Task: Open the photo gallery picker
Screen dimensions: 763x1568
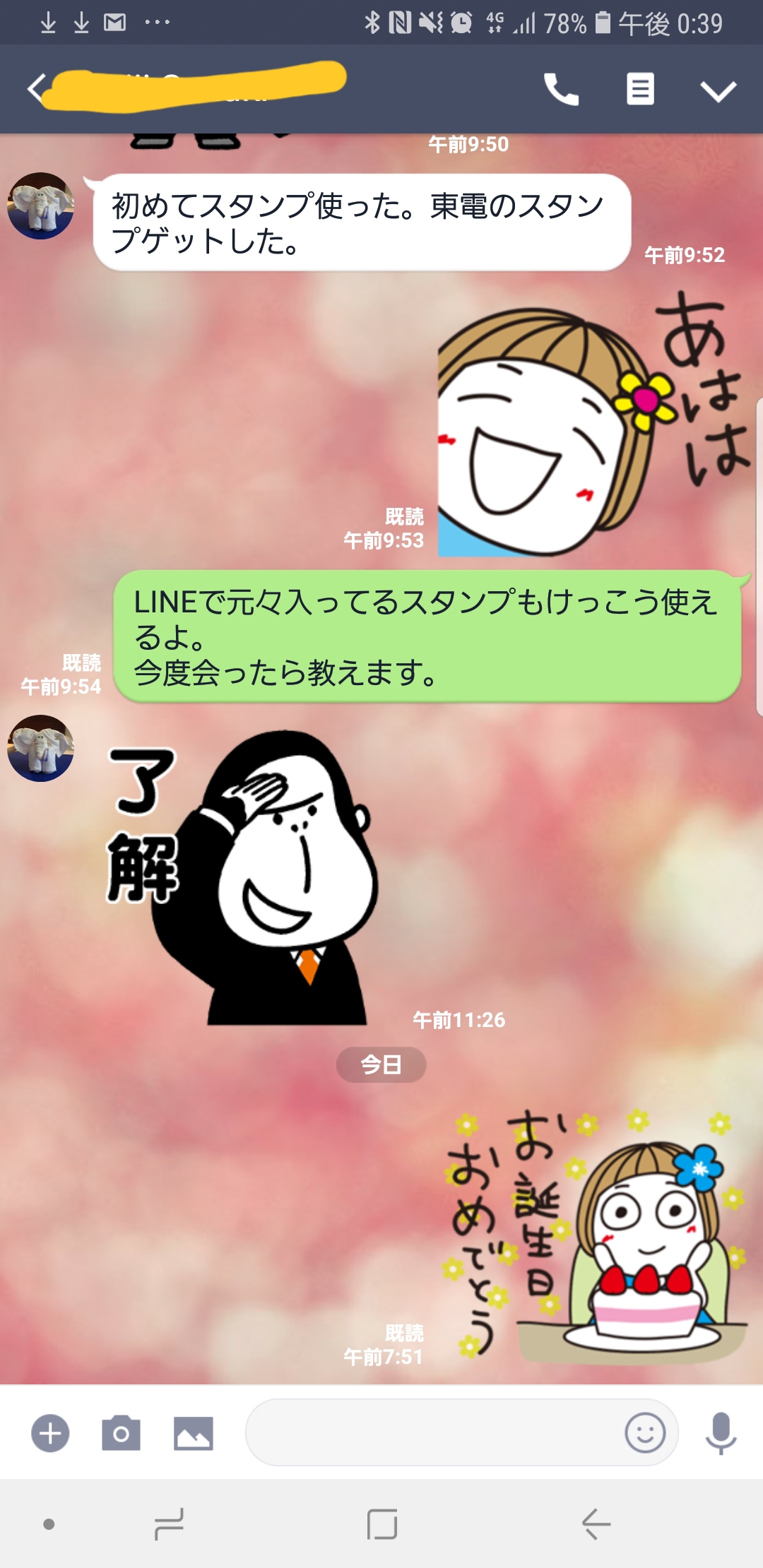Action: pos(194,1433)
